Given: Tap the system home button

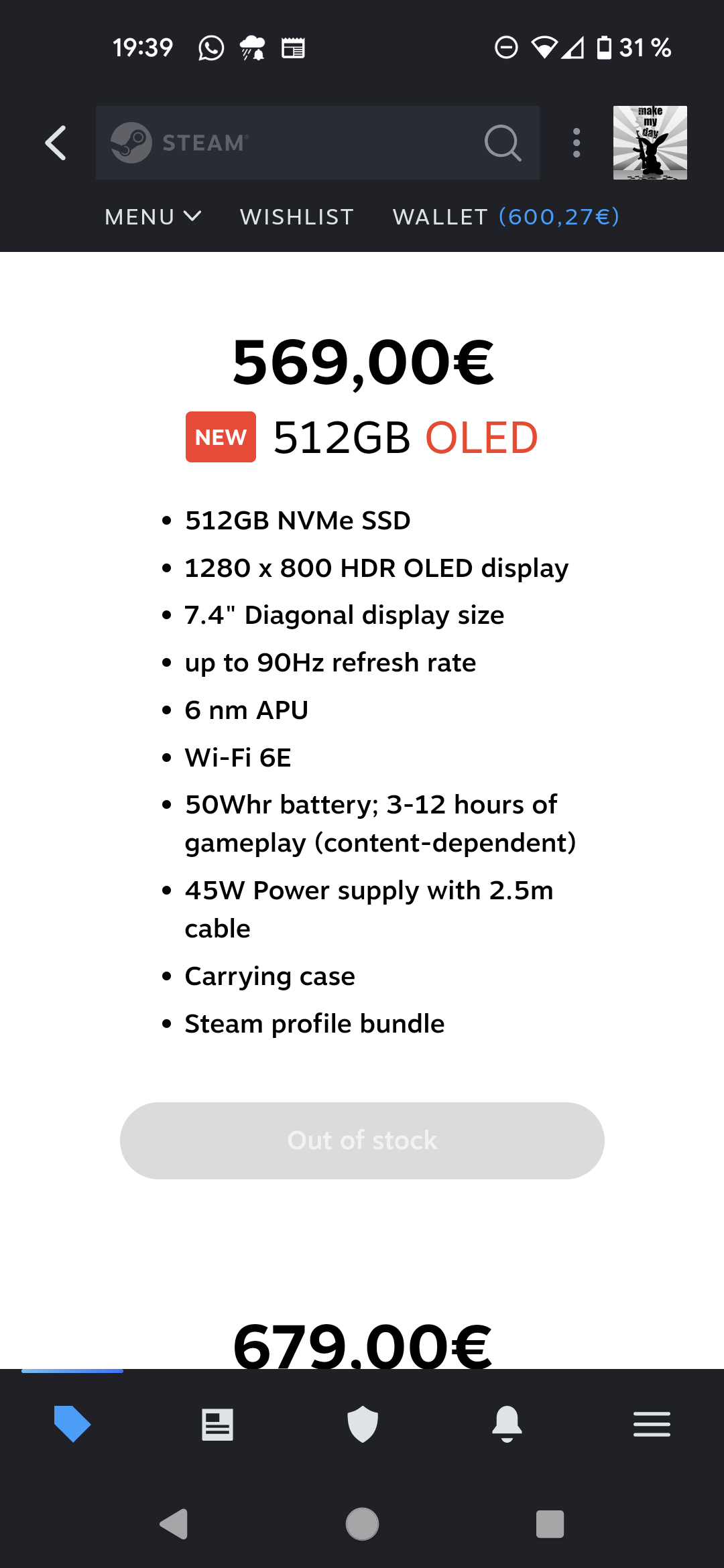Looking at the screenshot, I should click(x=362, y=1524).
